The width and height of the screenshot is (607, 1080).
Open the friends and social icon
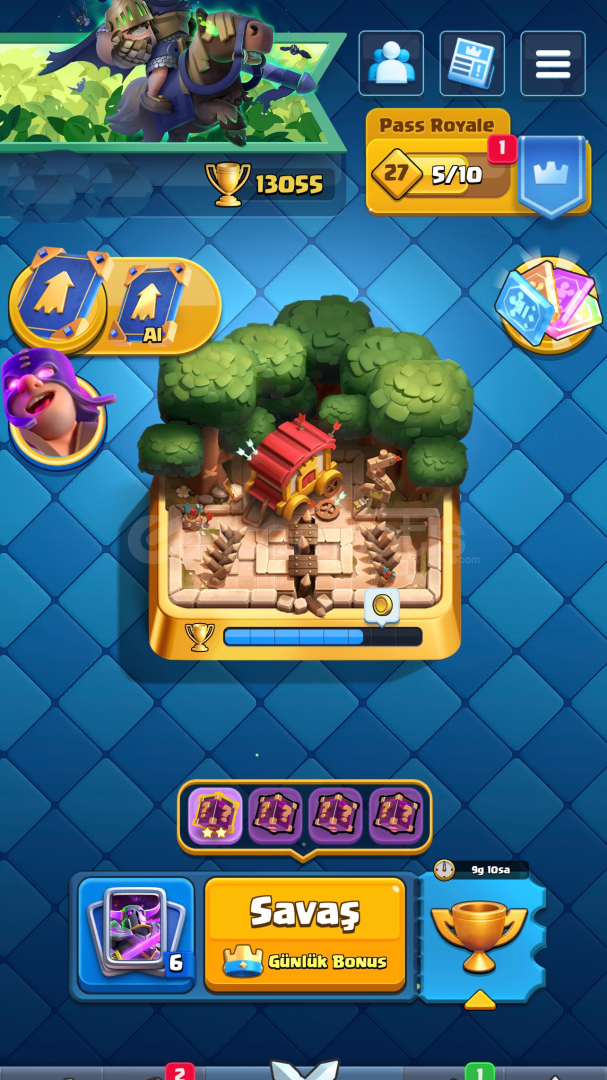(391, 63)
